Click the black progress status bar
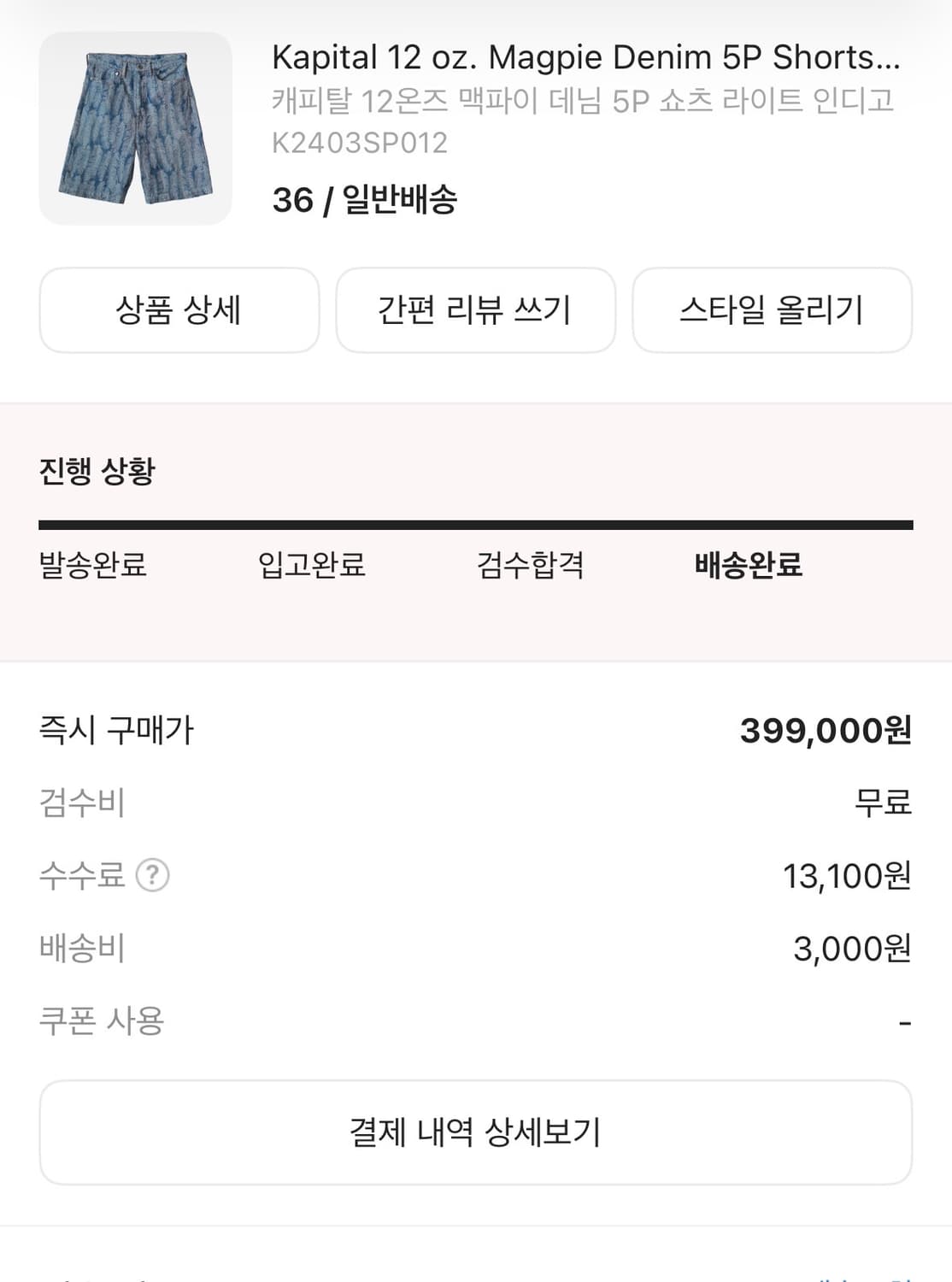This screenshot has width=952, height=1282. 476,520
